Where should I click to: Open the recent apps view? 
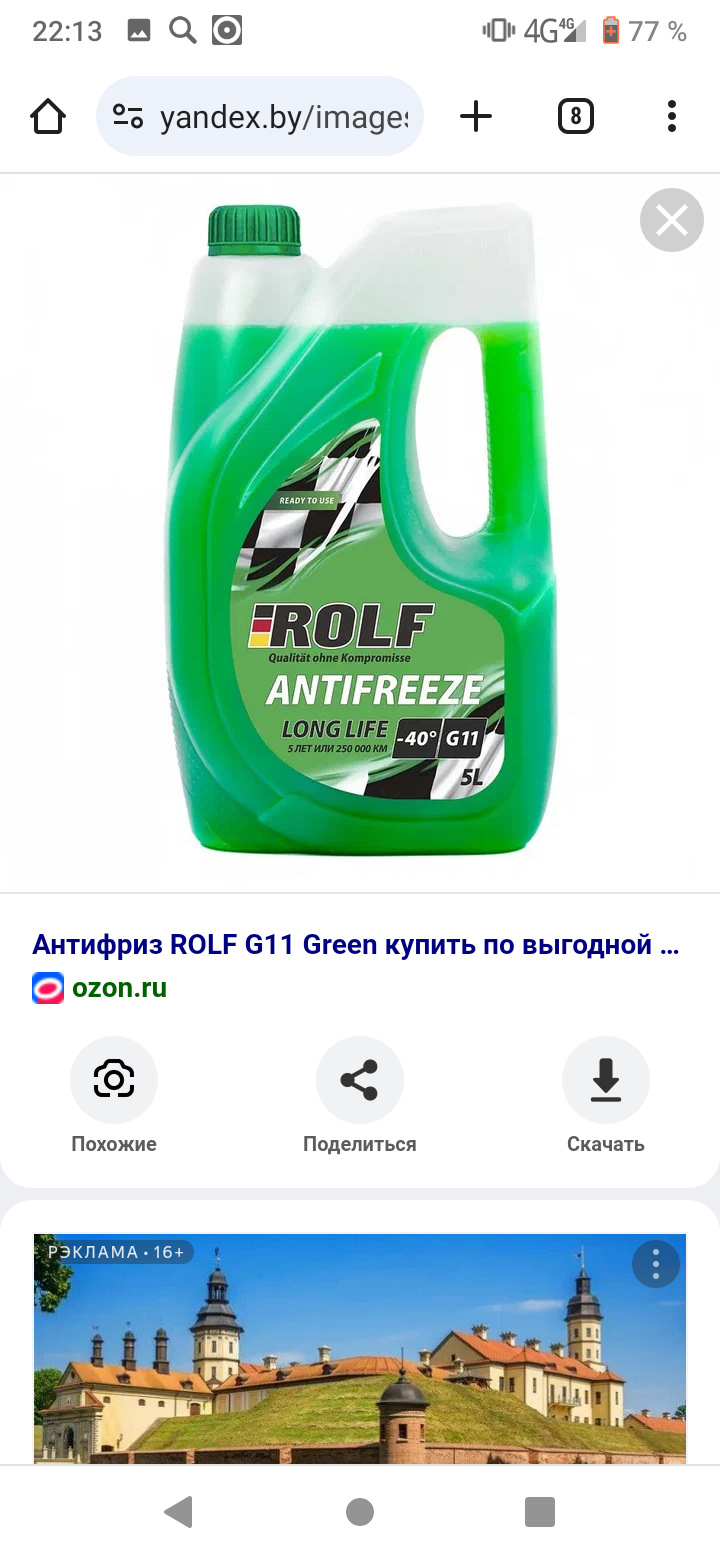[540, 1512]
